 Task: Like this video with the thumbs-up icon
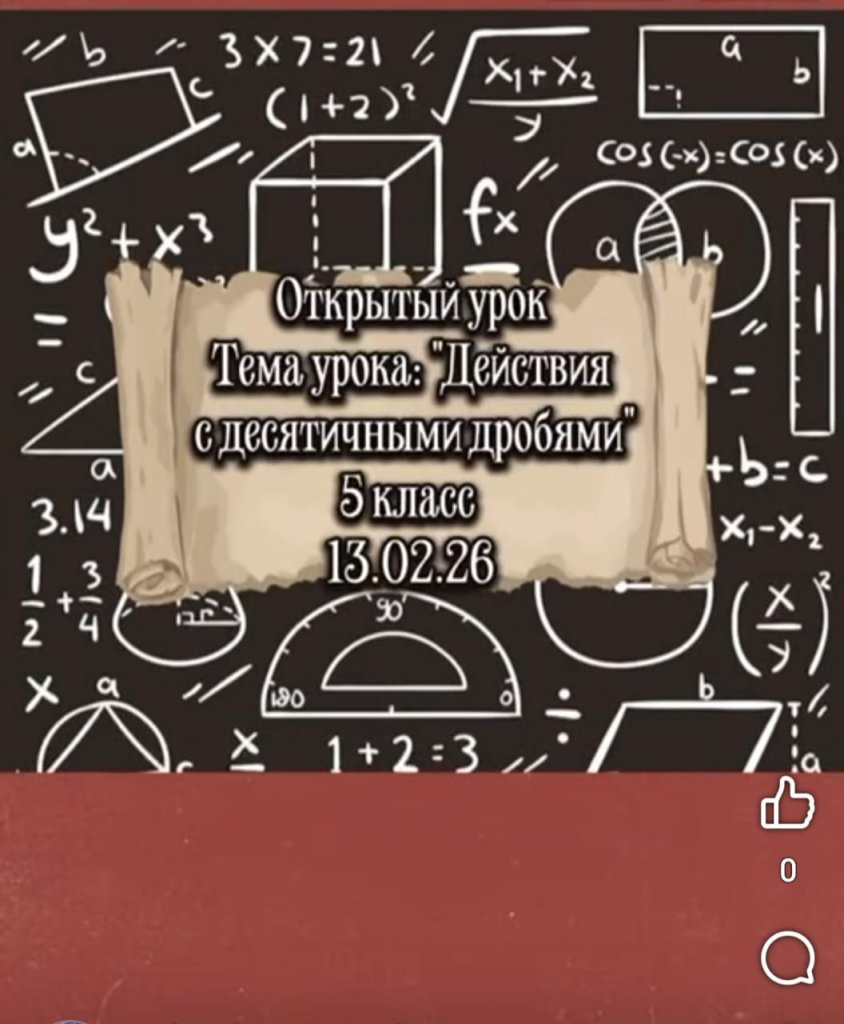point(789,808)
